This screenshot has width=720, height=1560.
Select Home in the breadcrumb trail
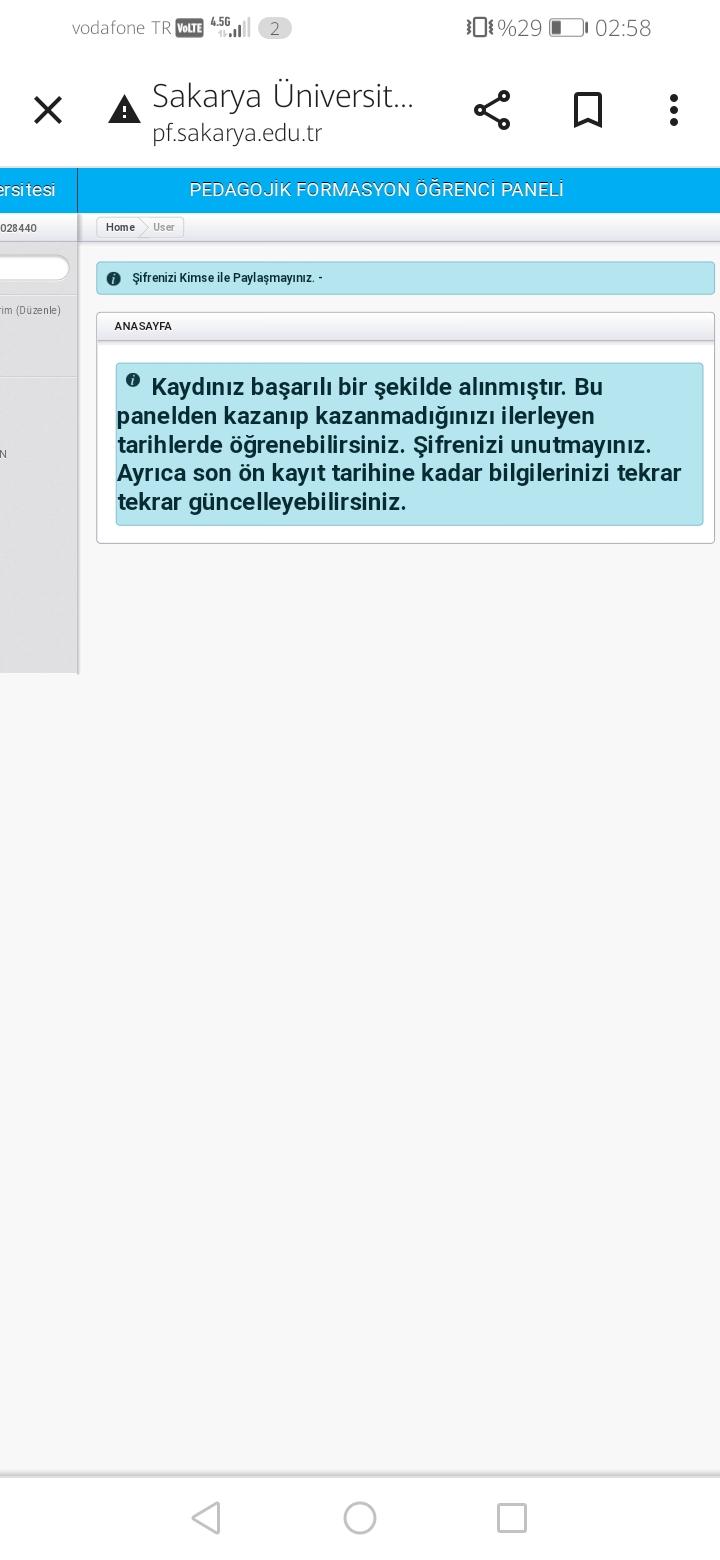pyautogui.click(x=120, y=227)
